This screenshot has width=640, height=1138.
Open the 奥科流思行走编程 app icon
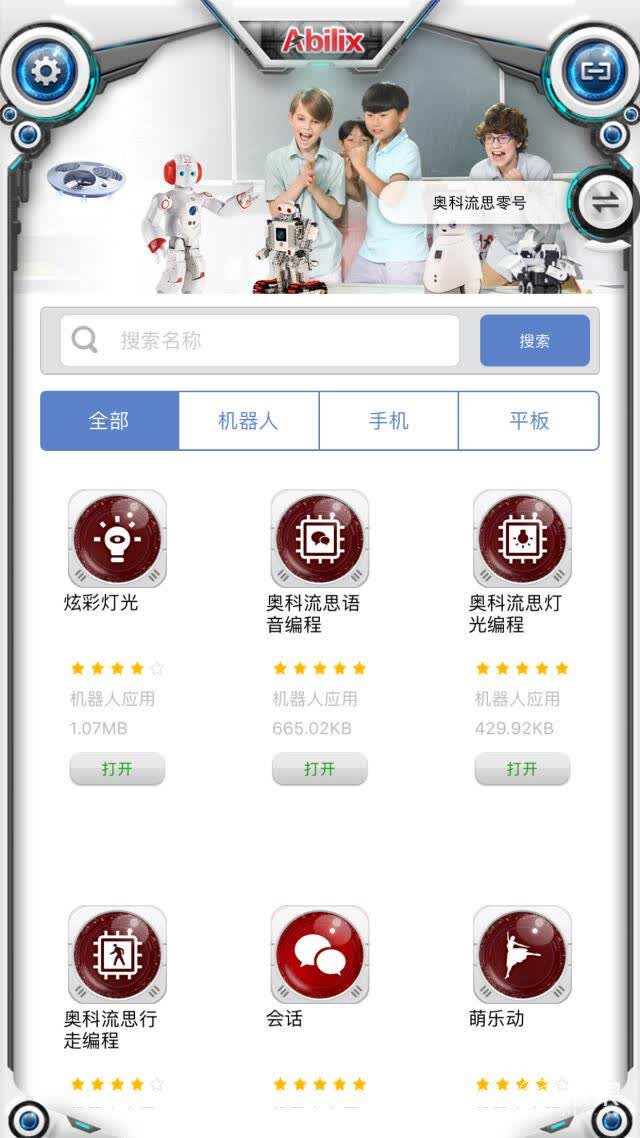pyautogui.click(x=117, y=954)
